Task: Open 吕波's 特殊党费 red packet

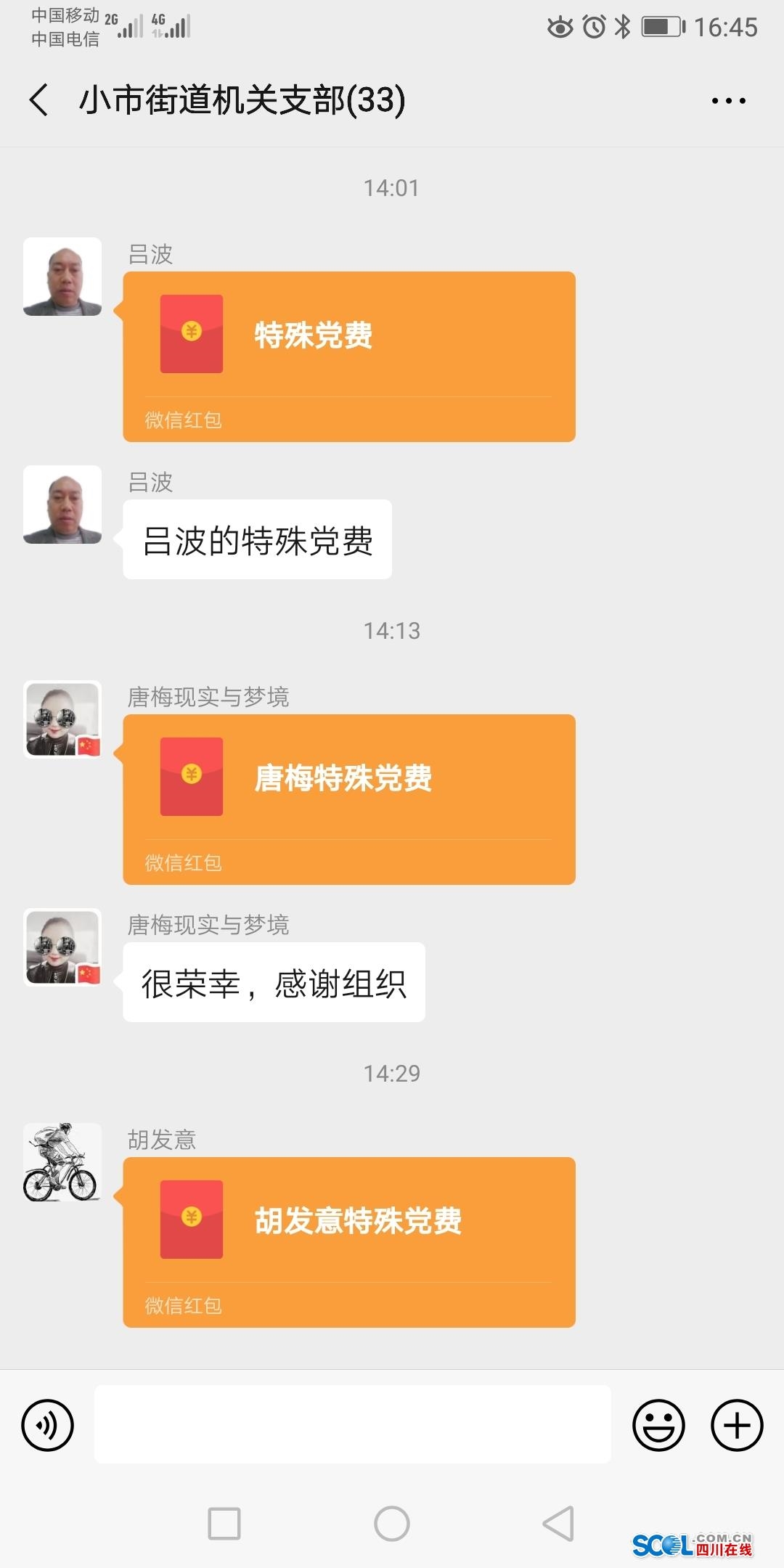Action: tap(348, 356)
